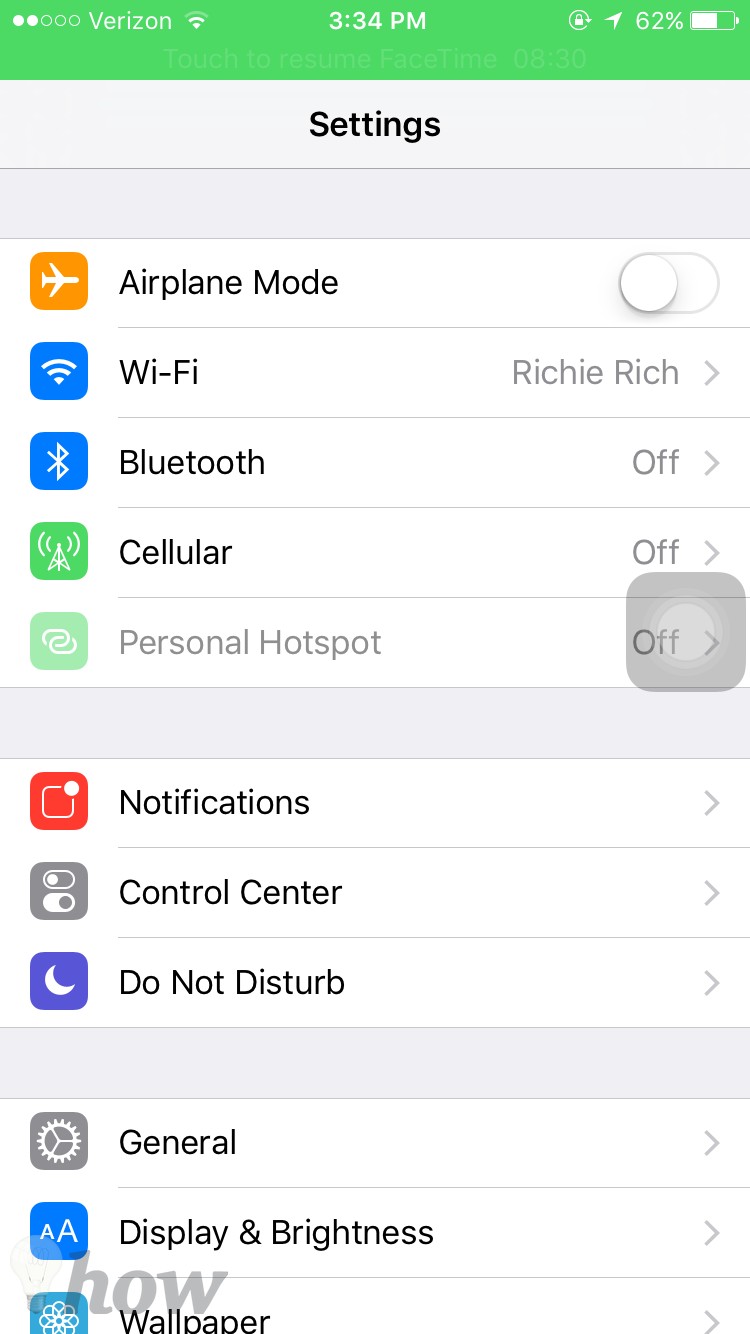Open Notifications settings

point(375,803)
